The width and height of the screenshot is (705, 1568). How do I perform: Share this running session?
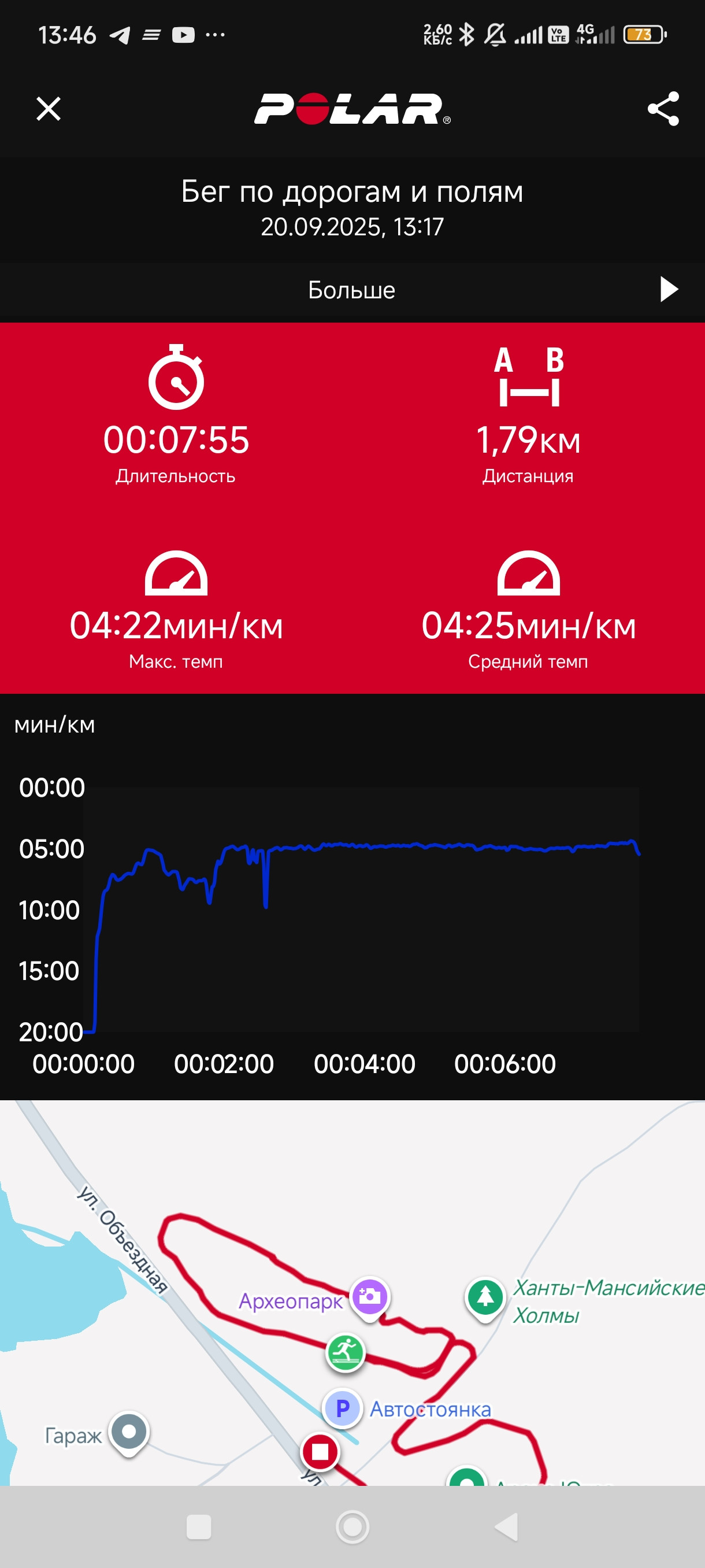[663, 109]
